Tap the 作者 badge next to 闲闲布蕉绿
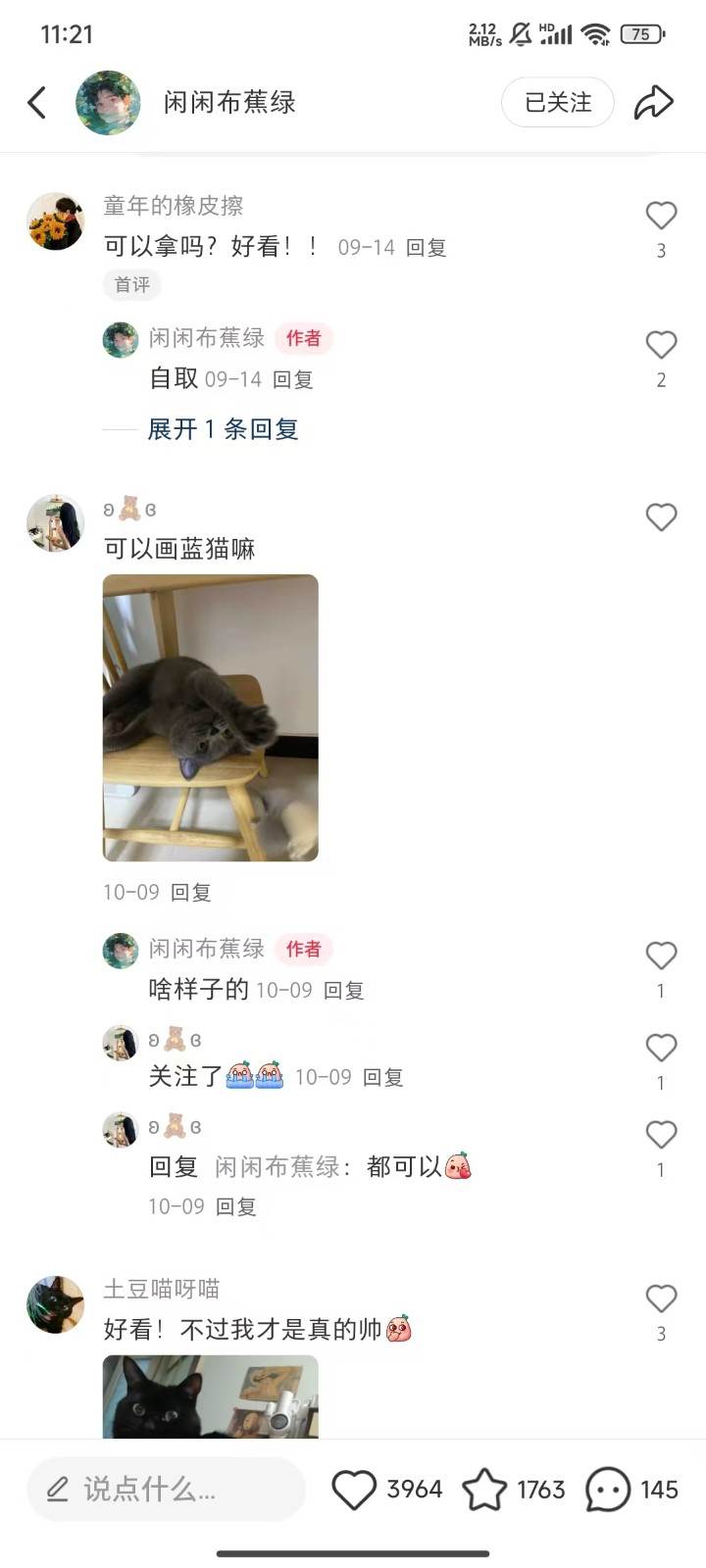This screenshot has width=706, height=1568. 305,338
